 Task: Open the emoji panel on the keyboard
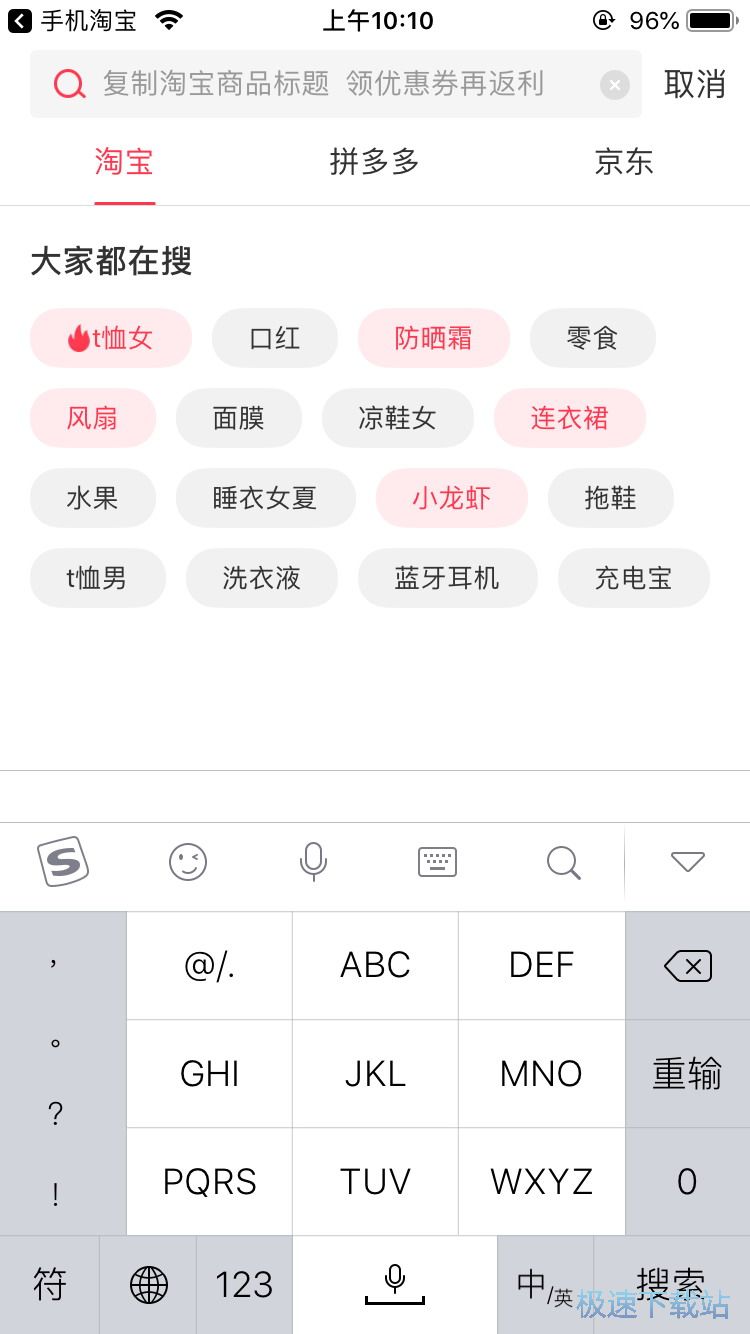click(188, 862)
